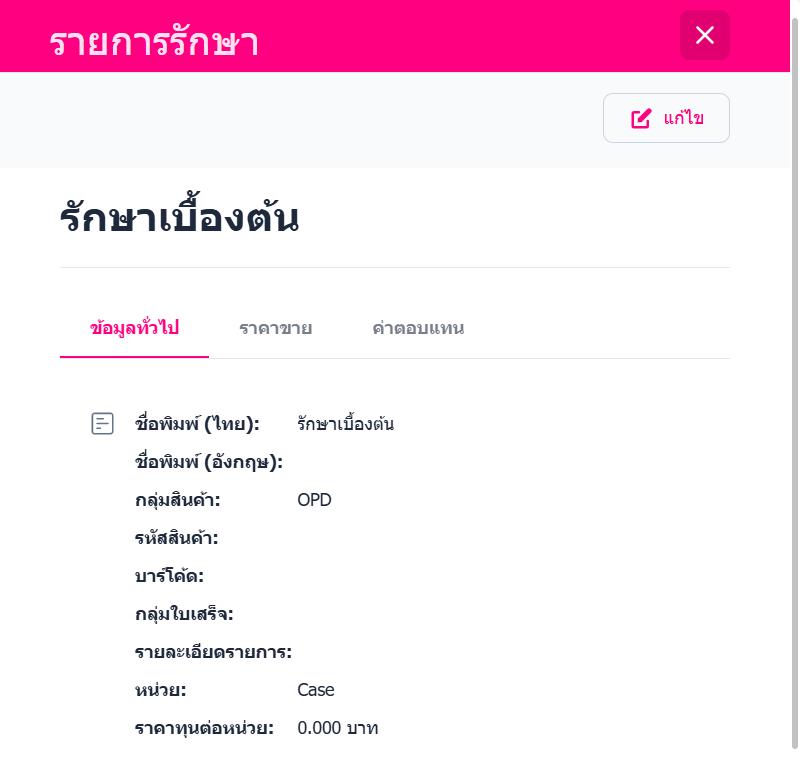The width and height of the screenshot is (800, 784).
Task: Open the ค่าตอบแทน tab
Action: click(x=417, y=328)
